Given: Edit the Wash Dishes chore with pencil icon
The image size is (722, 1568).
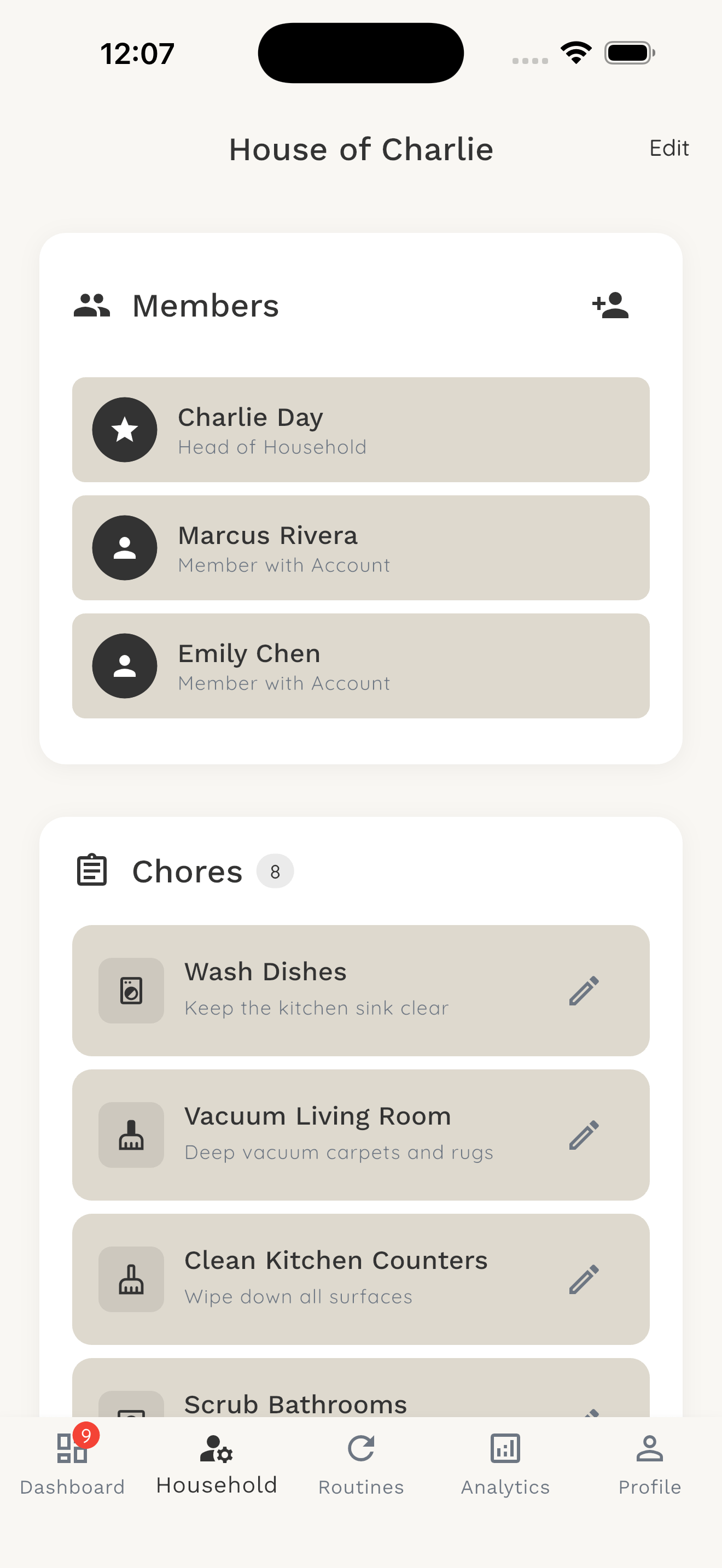Looking at the screenshot, I should (x=584, y=990).
